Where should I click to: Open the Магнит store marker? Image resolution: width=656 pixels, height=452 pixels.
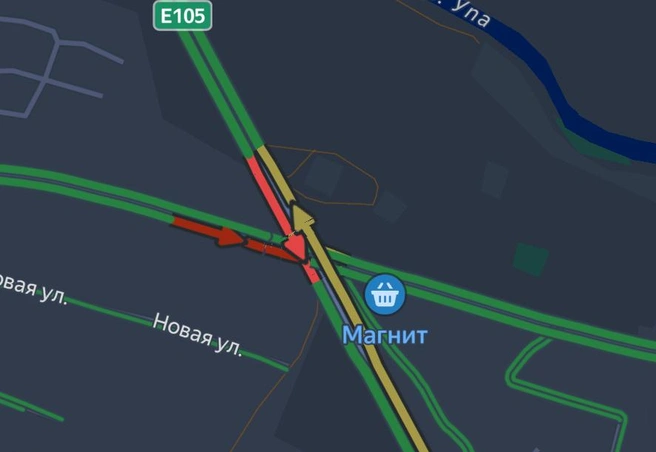[x=384, y=294]
